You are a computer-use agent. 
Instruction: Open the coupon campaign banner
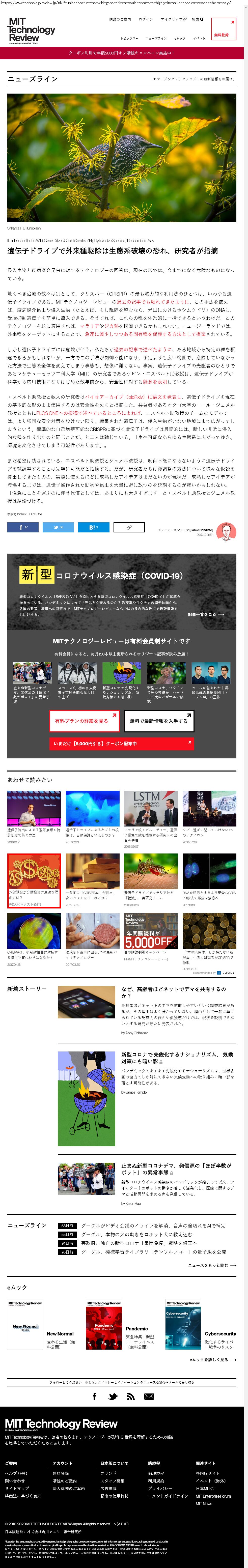click(x=122, y=53)
